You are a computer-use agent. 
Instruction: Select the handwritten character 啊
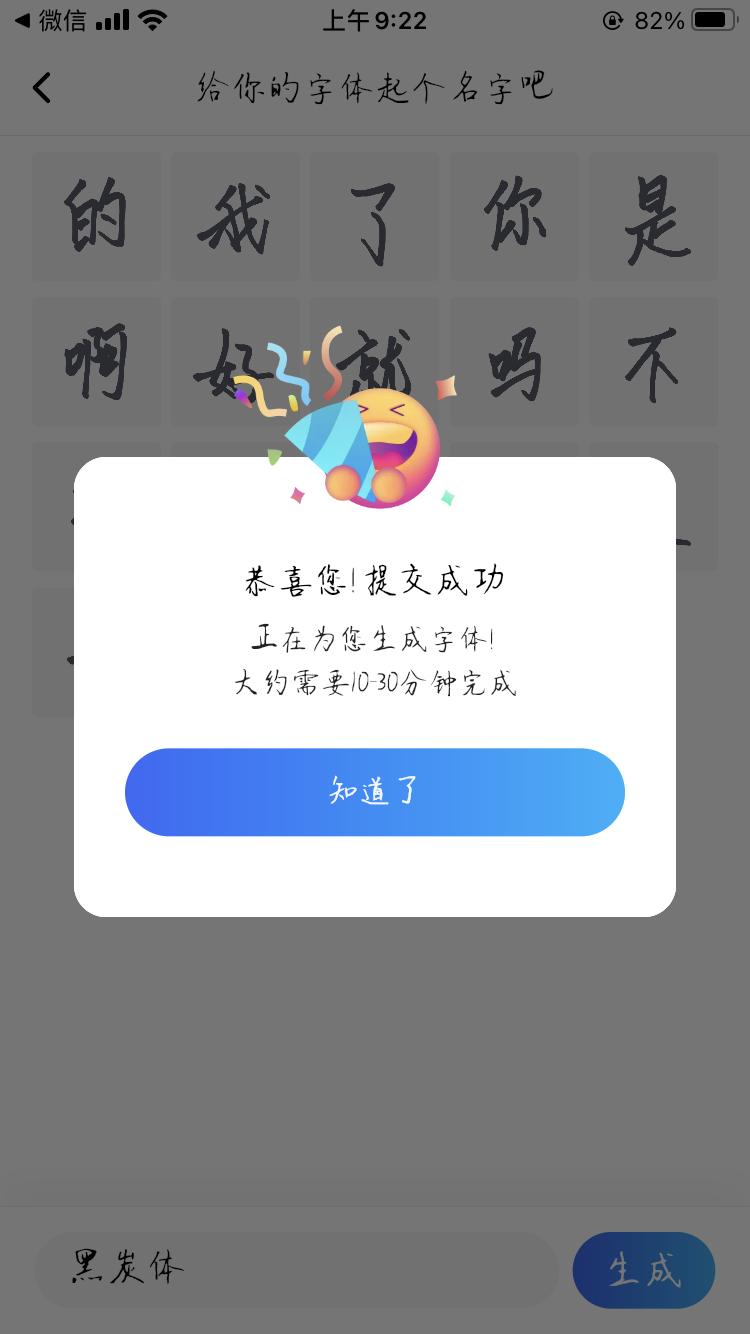[x=95, y=361]
